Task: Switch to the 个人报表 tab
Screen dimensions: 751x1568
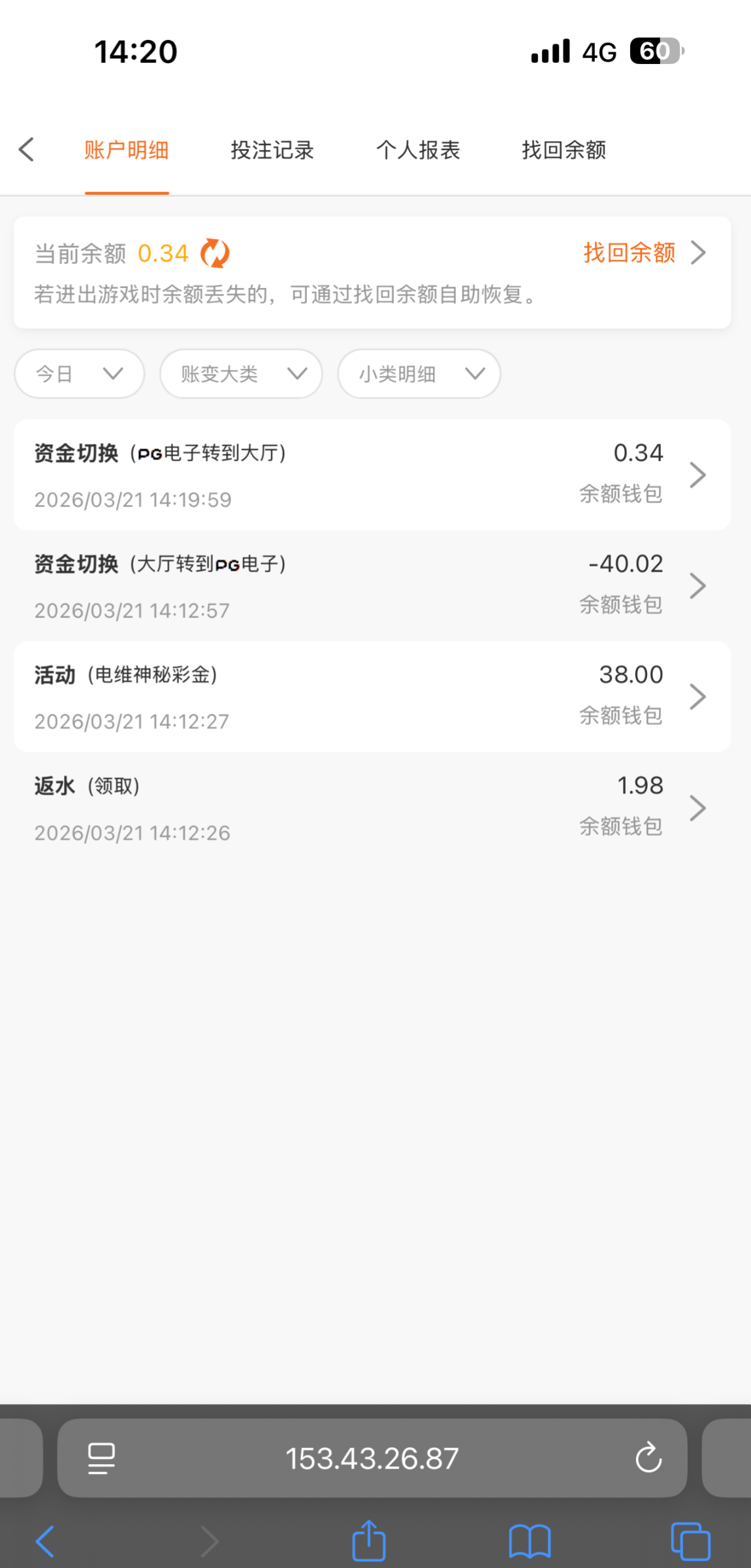Action: pyautogui.click(x=418, y=150)
